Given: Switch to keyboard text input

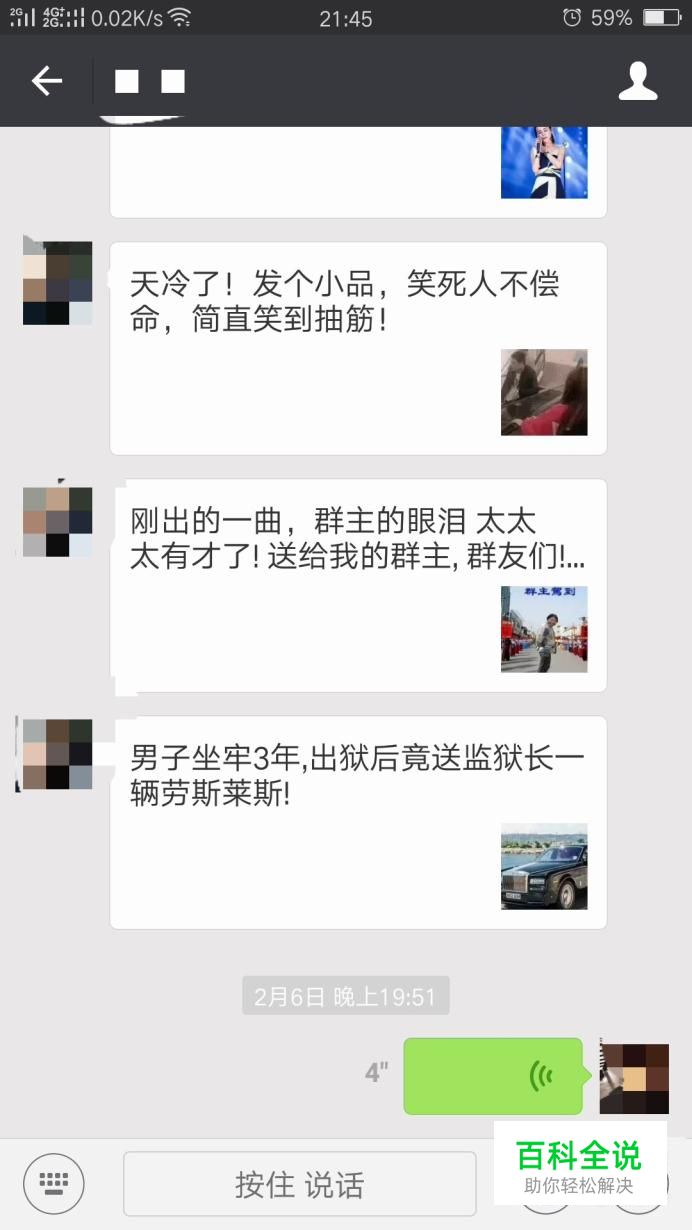Looking at the screenshot, I should pos(54,1184).
